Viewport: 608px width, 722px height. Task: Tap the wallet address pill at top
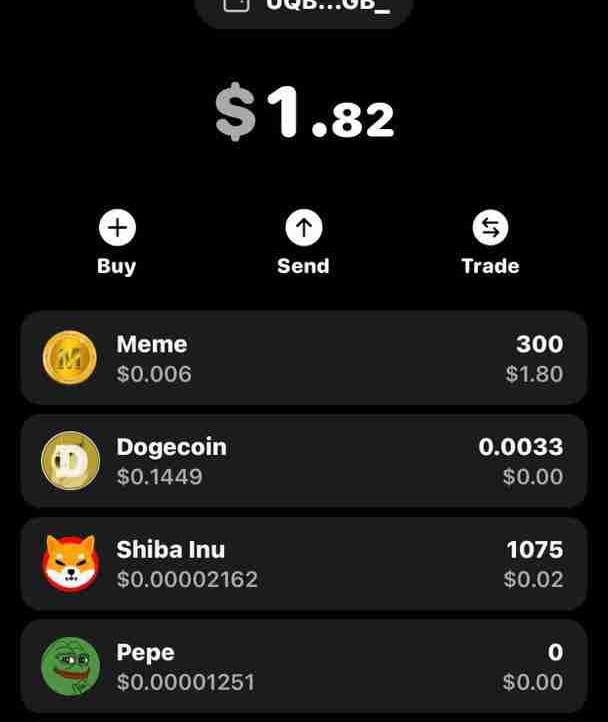click(303, 8)
